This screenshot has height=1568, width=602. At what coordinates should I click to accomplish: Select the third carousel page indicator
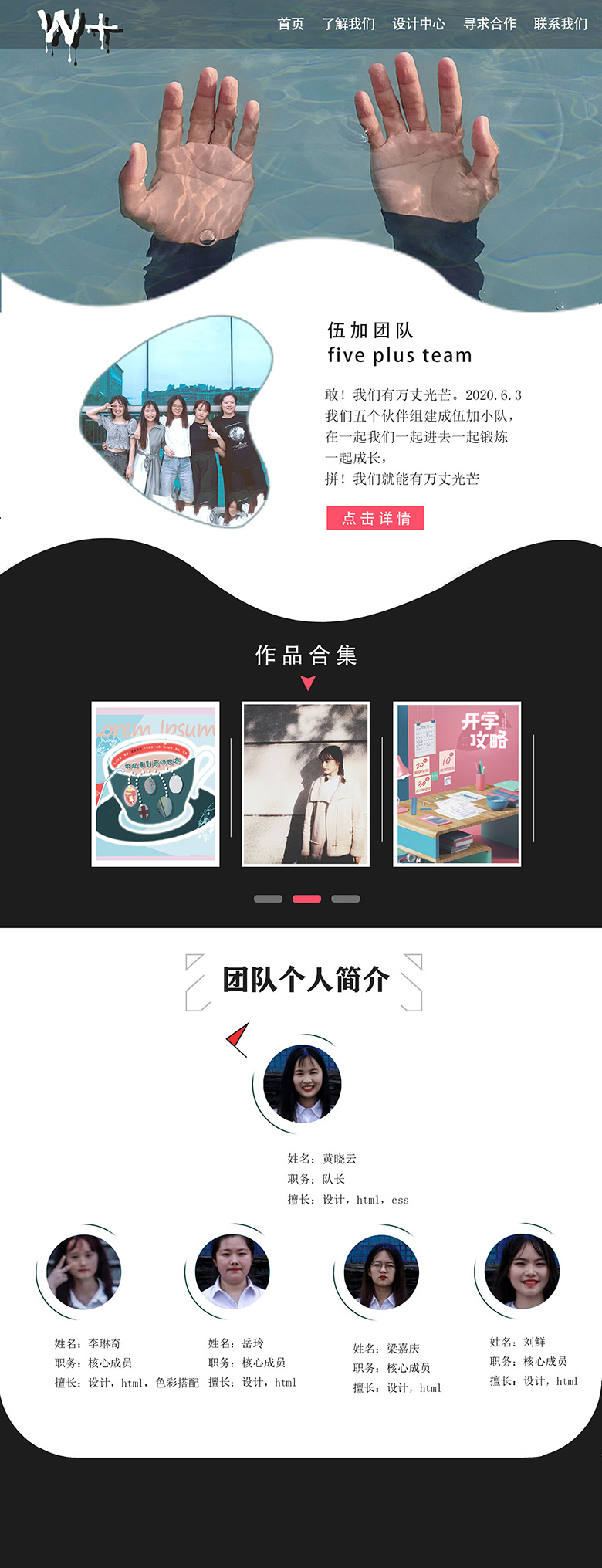pos(346,899)
